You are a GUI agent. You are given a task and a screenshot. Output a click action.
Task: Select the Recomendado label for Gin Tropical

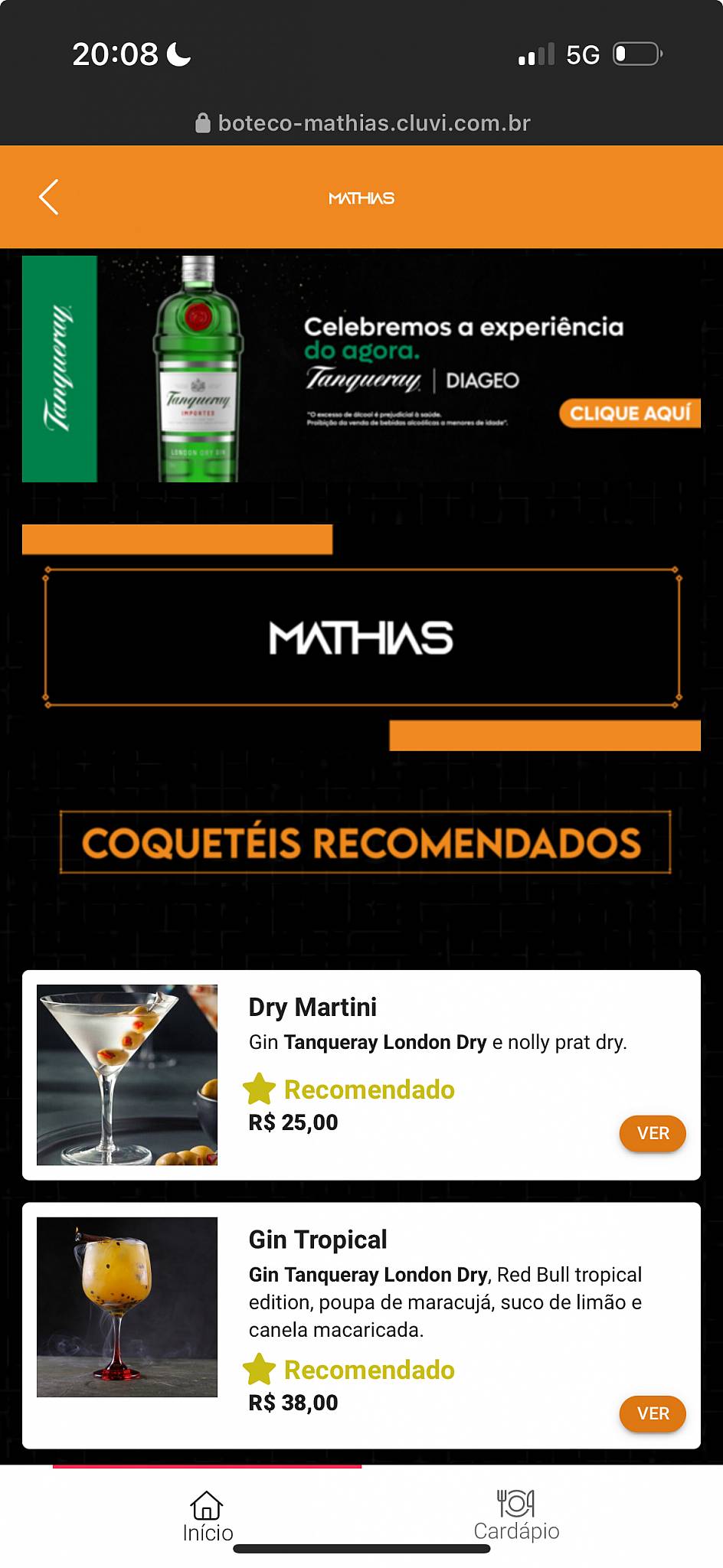click(x=370, y=1370)
